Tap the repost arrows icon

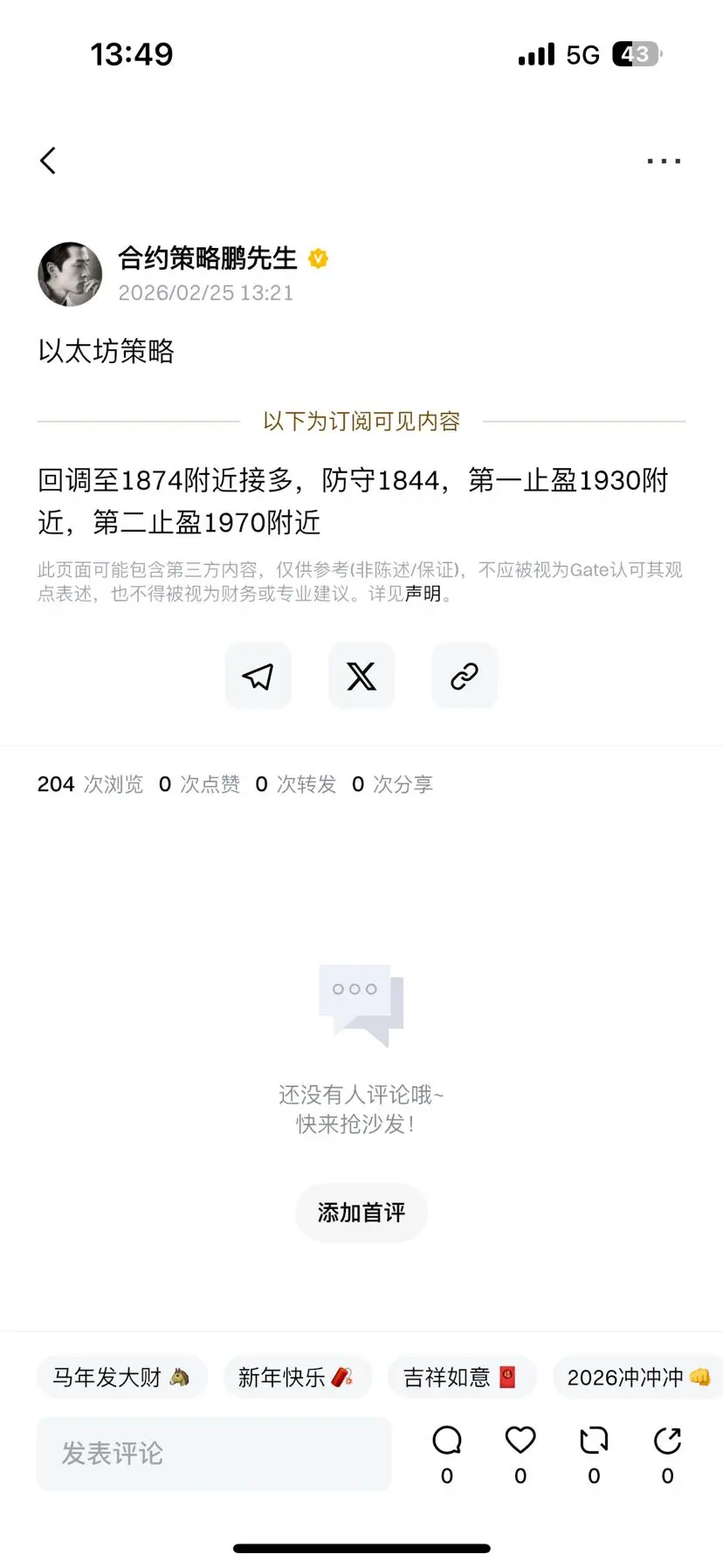pos(593,1441)
